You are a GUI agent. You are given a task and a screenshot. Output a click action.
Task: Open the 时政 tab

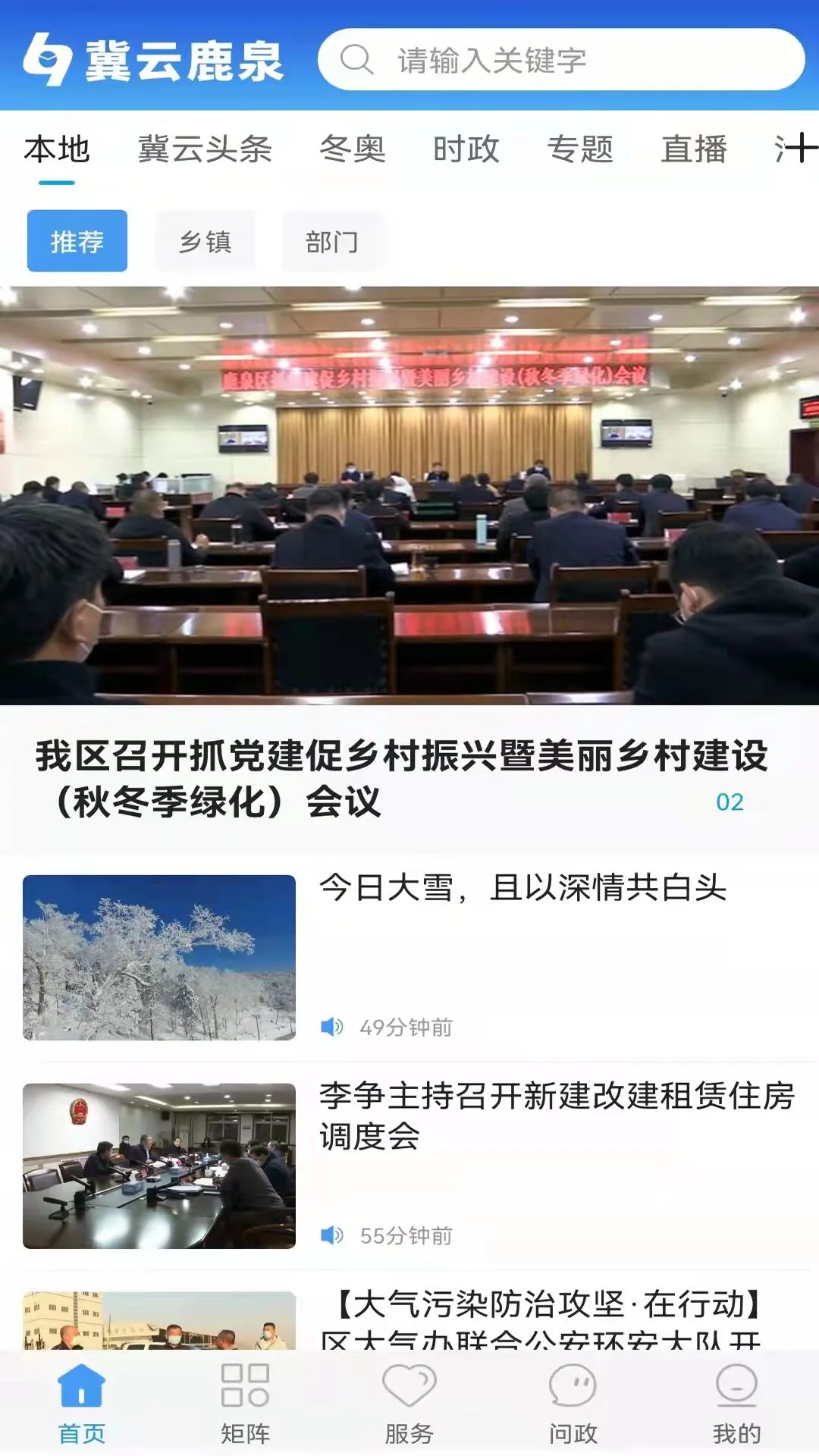tap(466, 150)
